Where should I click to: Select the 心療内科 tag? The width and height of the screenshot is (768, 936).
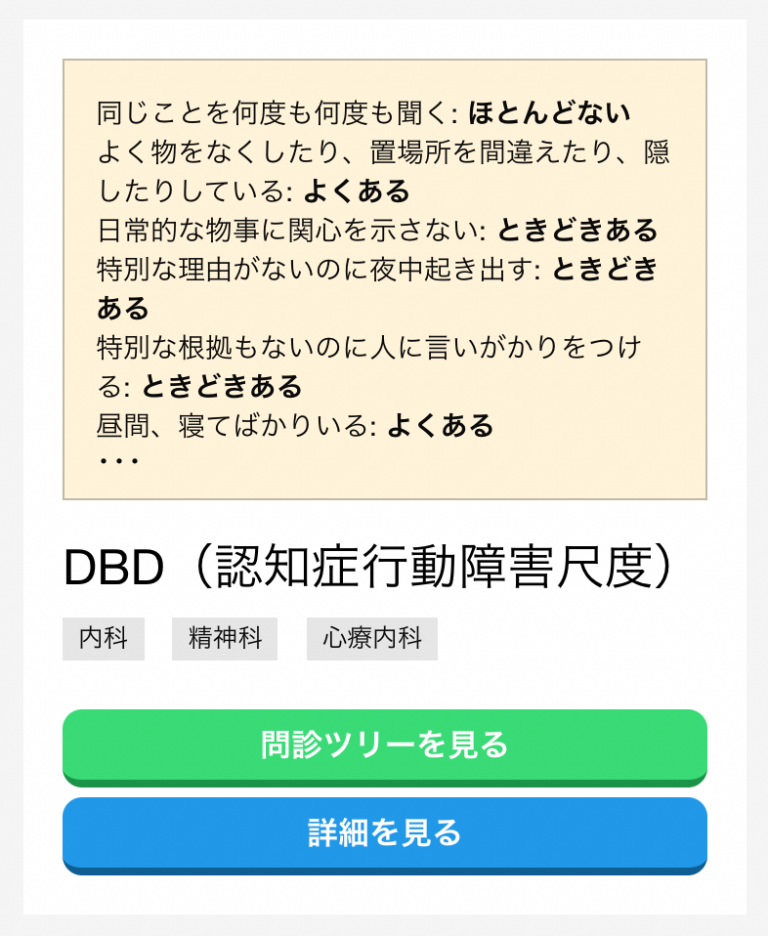pyautogui.click(x=371, y=638)
